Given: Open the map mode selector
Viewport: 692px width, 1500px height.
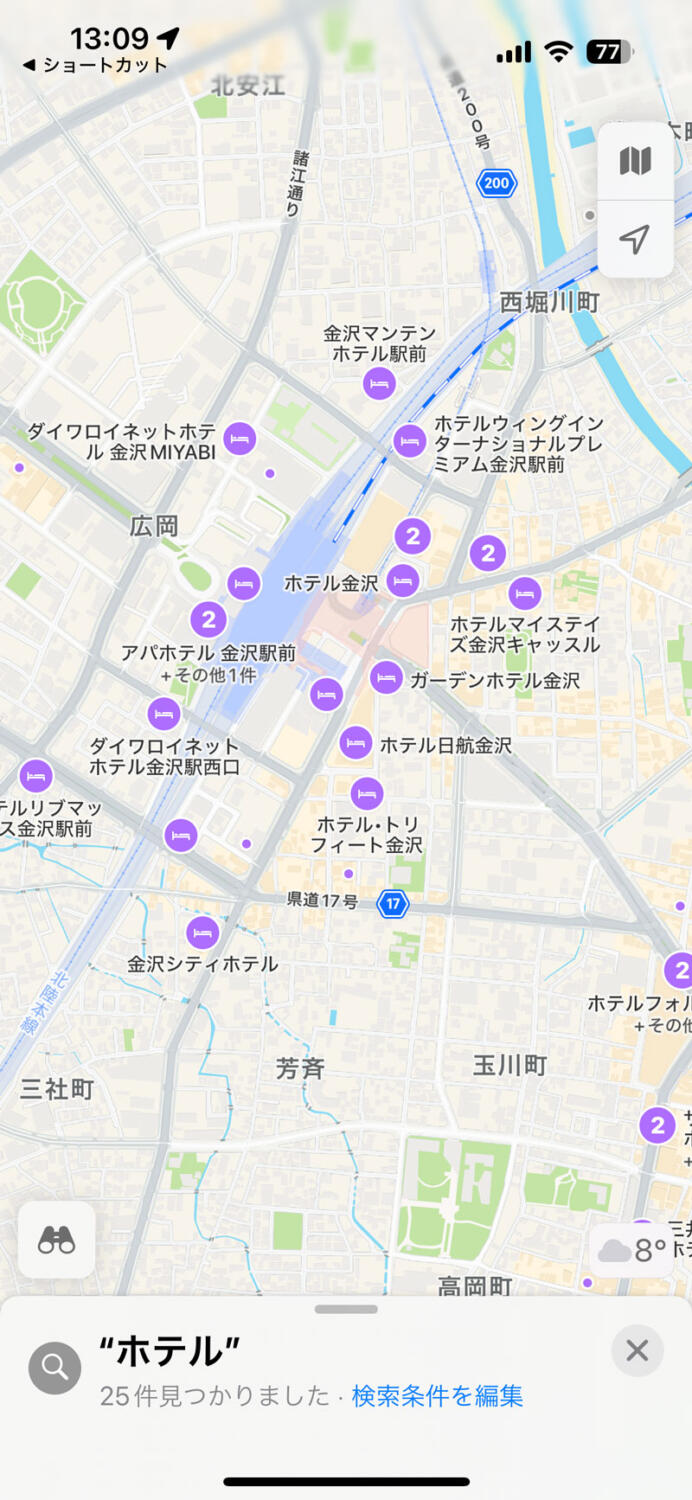Looking at the screenshot, I should [x=635, y=161].
